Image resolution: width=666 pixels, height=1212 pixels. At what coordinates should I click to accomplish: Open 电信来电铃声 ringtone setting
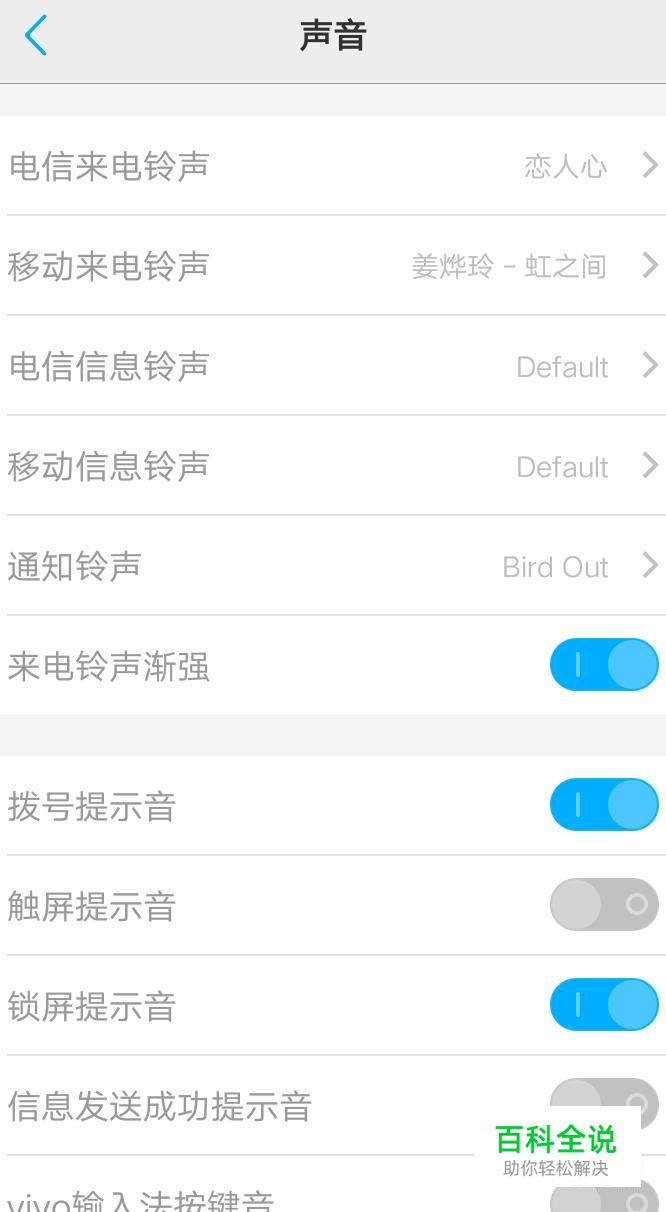[333, 165]
